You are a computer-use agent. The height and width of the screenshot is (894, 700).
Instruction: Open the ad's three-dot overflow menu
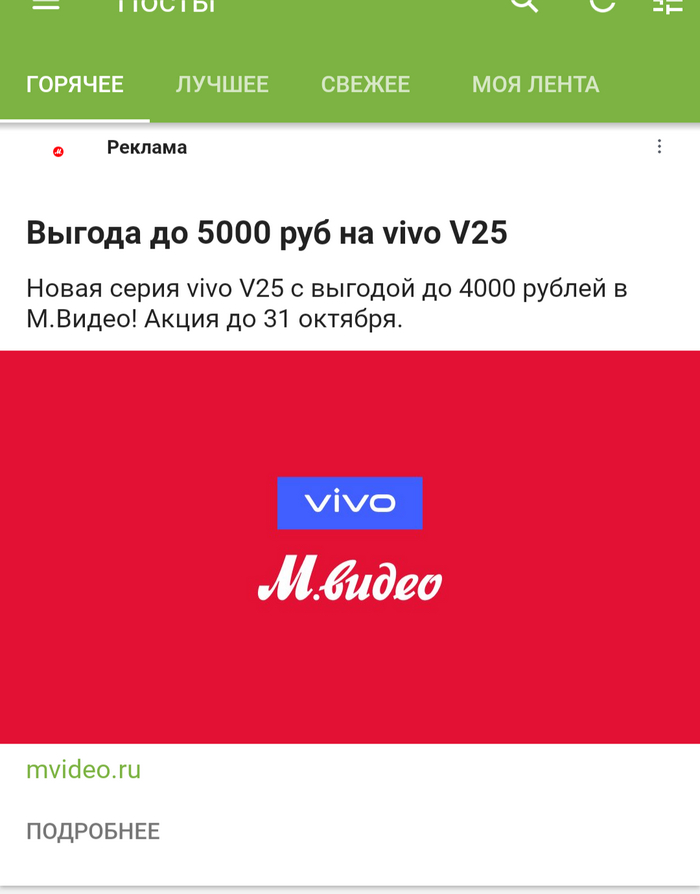coord(659,147)
